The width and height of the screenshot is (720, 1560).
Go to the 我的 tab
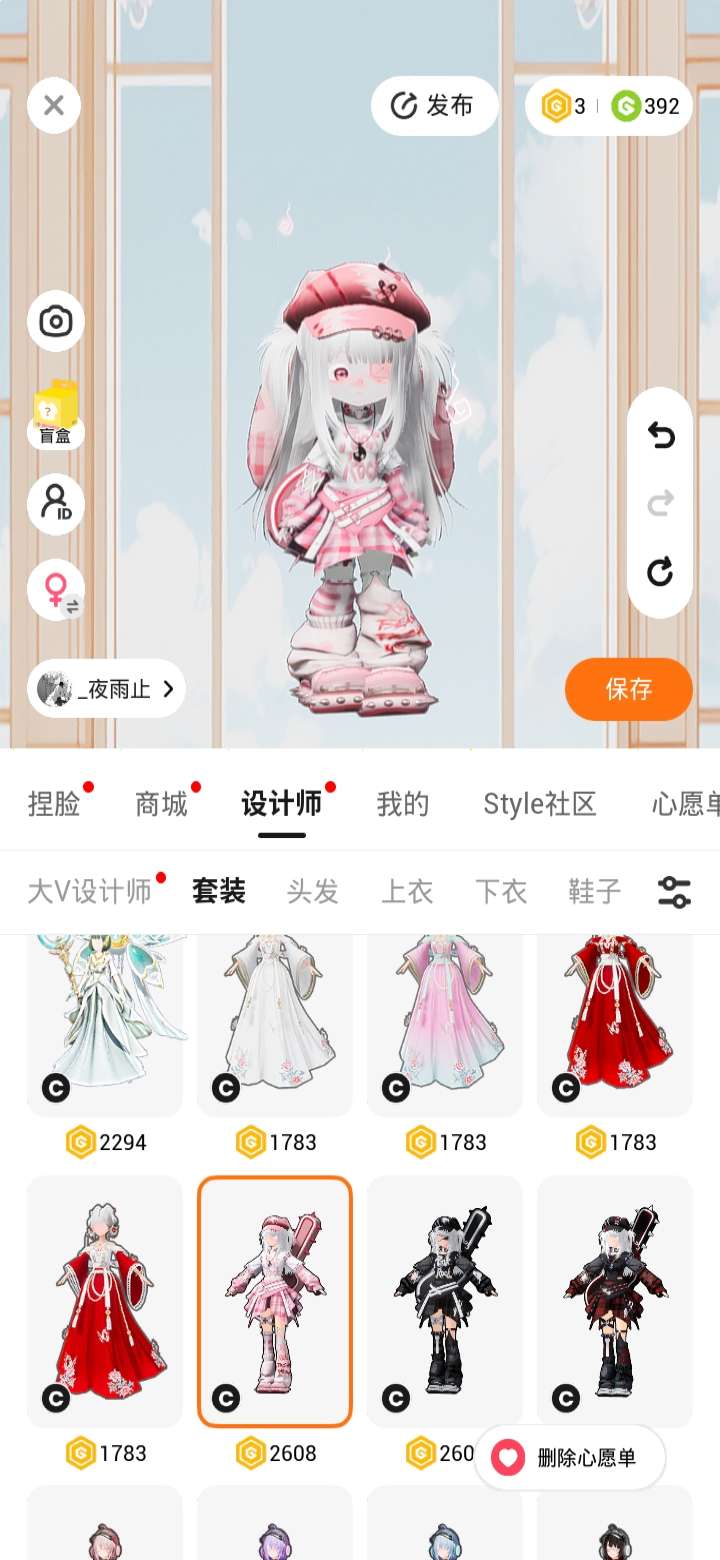(403, 803)
